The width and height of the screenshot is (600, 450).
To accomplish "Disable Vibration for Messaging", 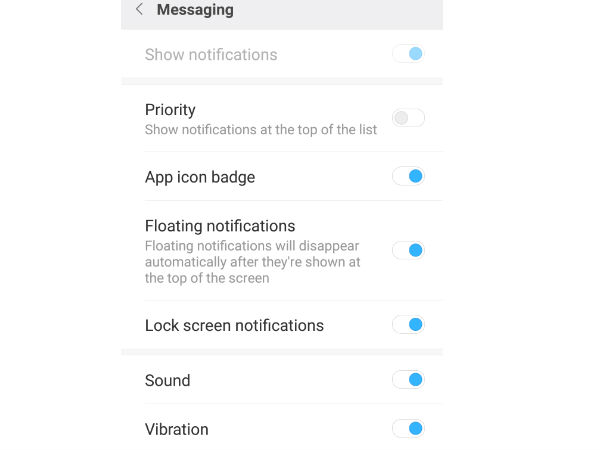I will (x=408, y=429).
